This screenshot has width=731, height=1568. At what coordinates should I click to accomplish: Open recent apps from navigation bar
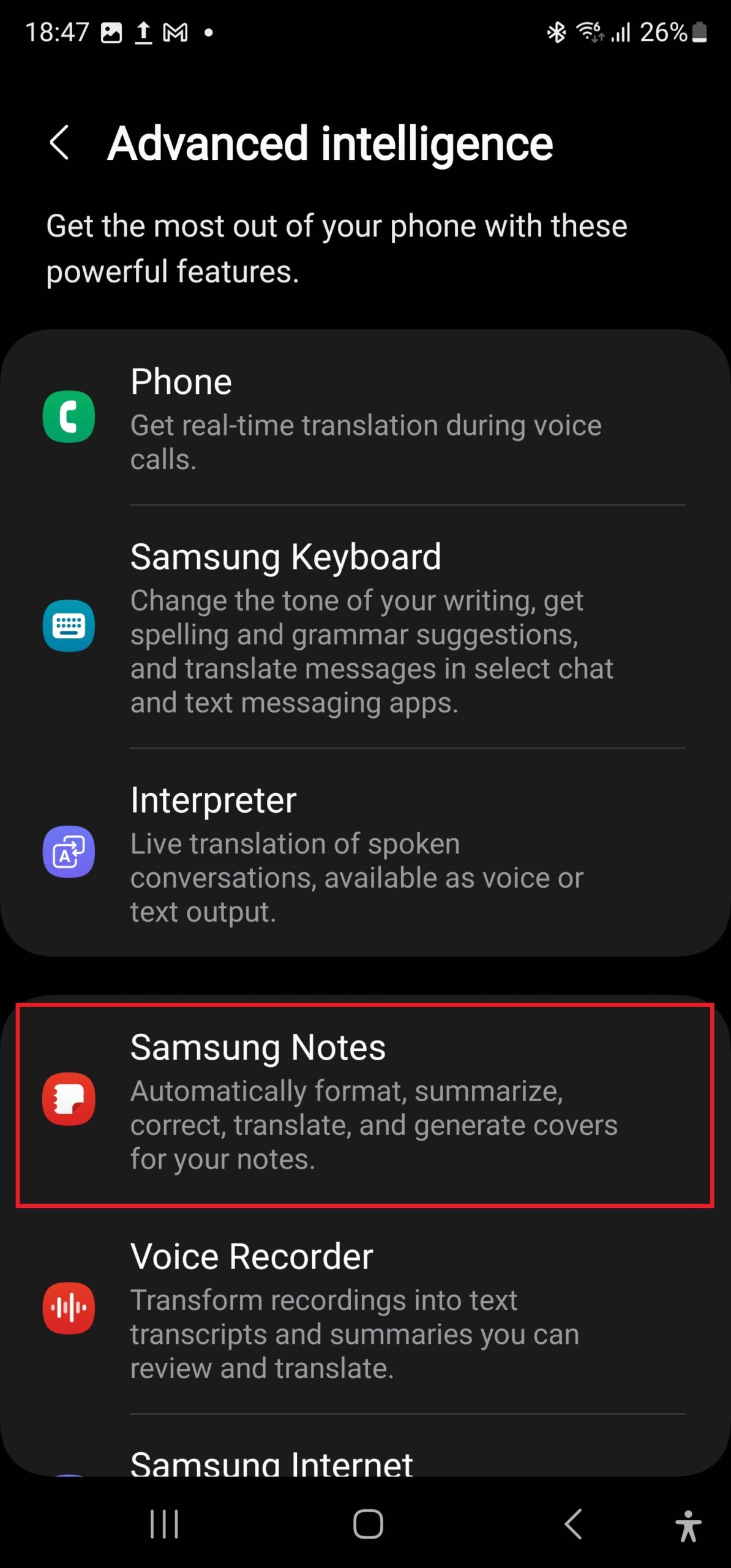click(x=164, y=1524)
